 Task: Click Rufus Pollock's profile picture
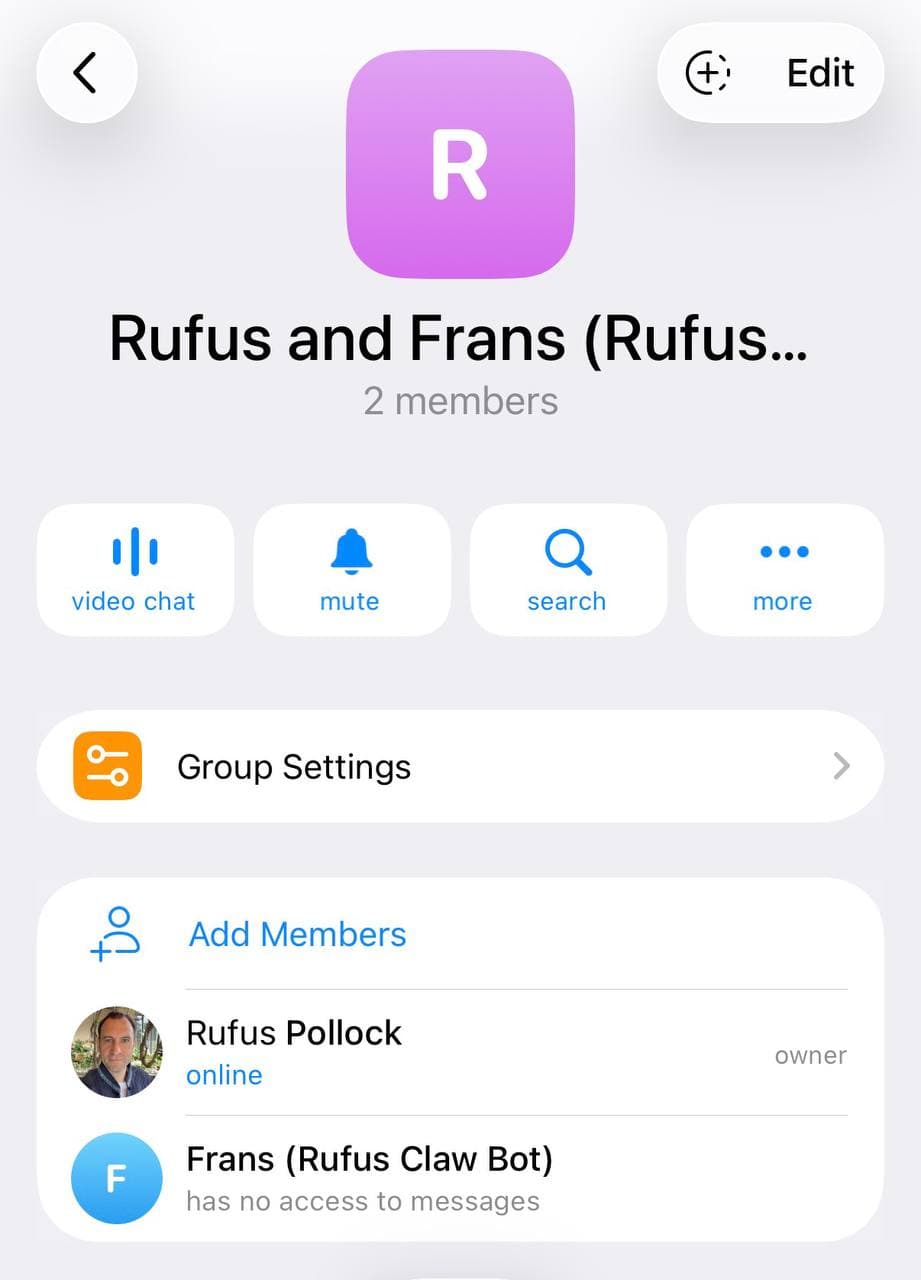(x=116, y=1052)
